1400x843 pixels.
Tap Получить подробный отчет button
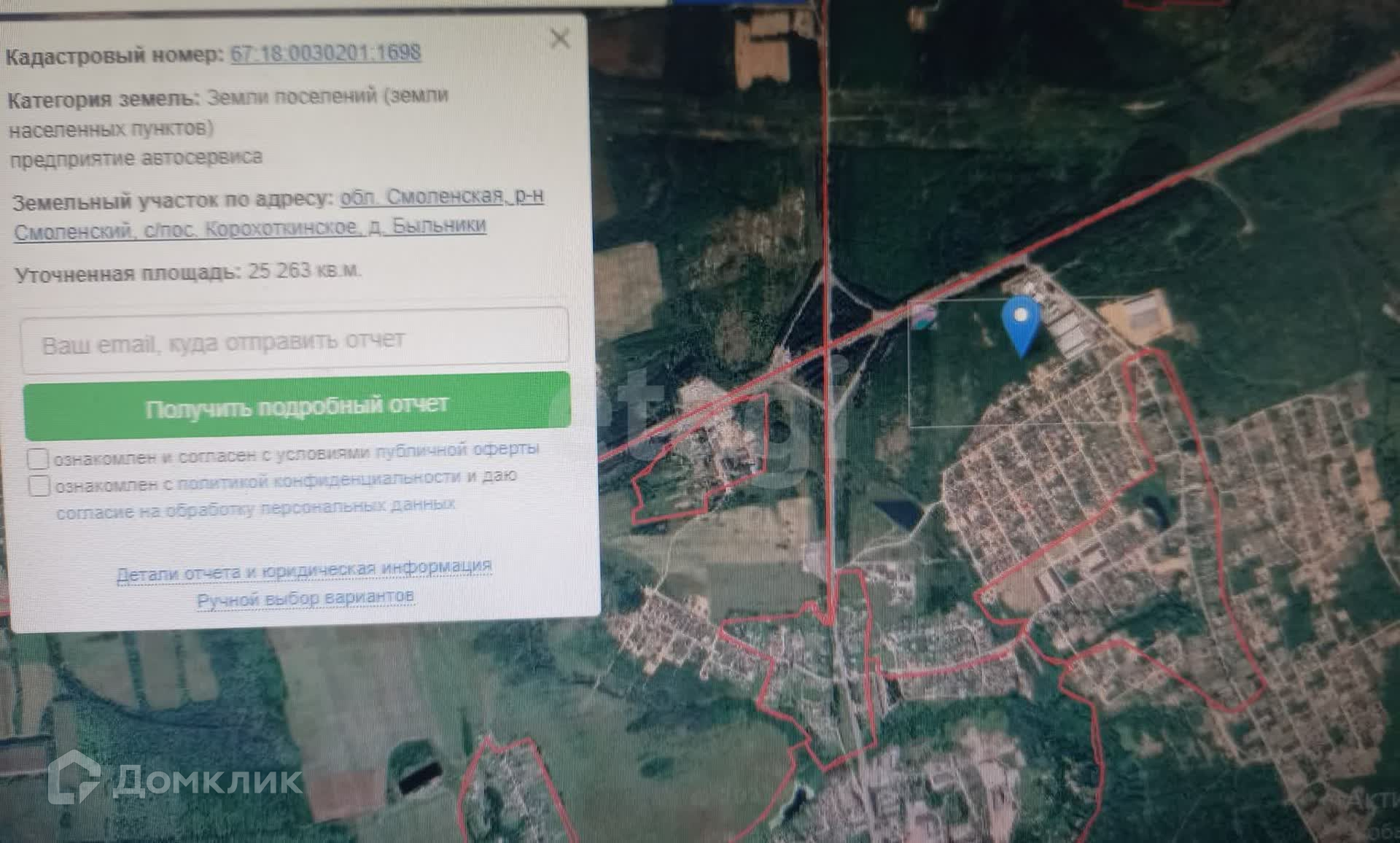(297, 406)
